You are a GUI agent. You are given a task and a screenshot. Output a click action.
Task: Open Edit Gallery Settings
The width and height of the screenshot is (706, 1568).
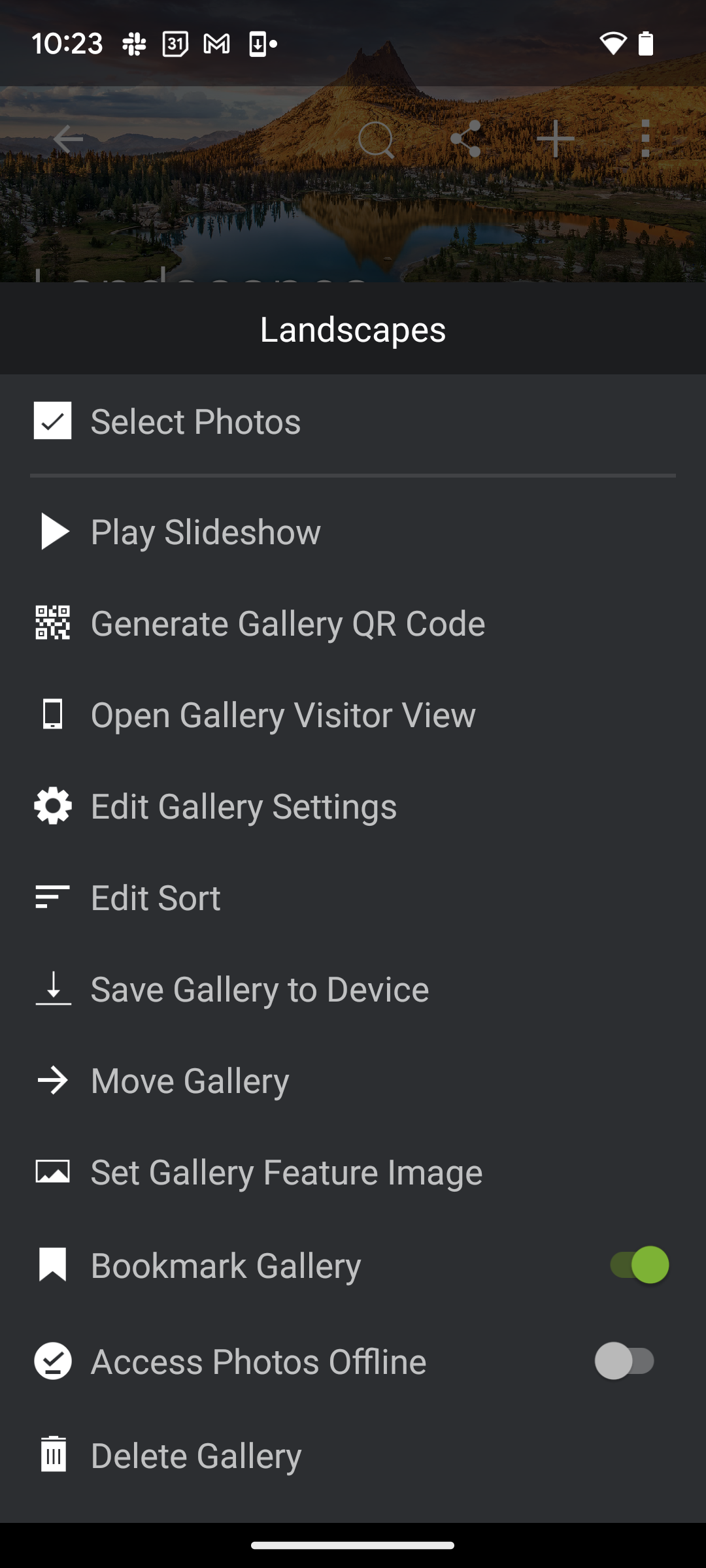(x=353, y=806)
